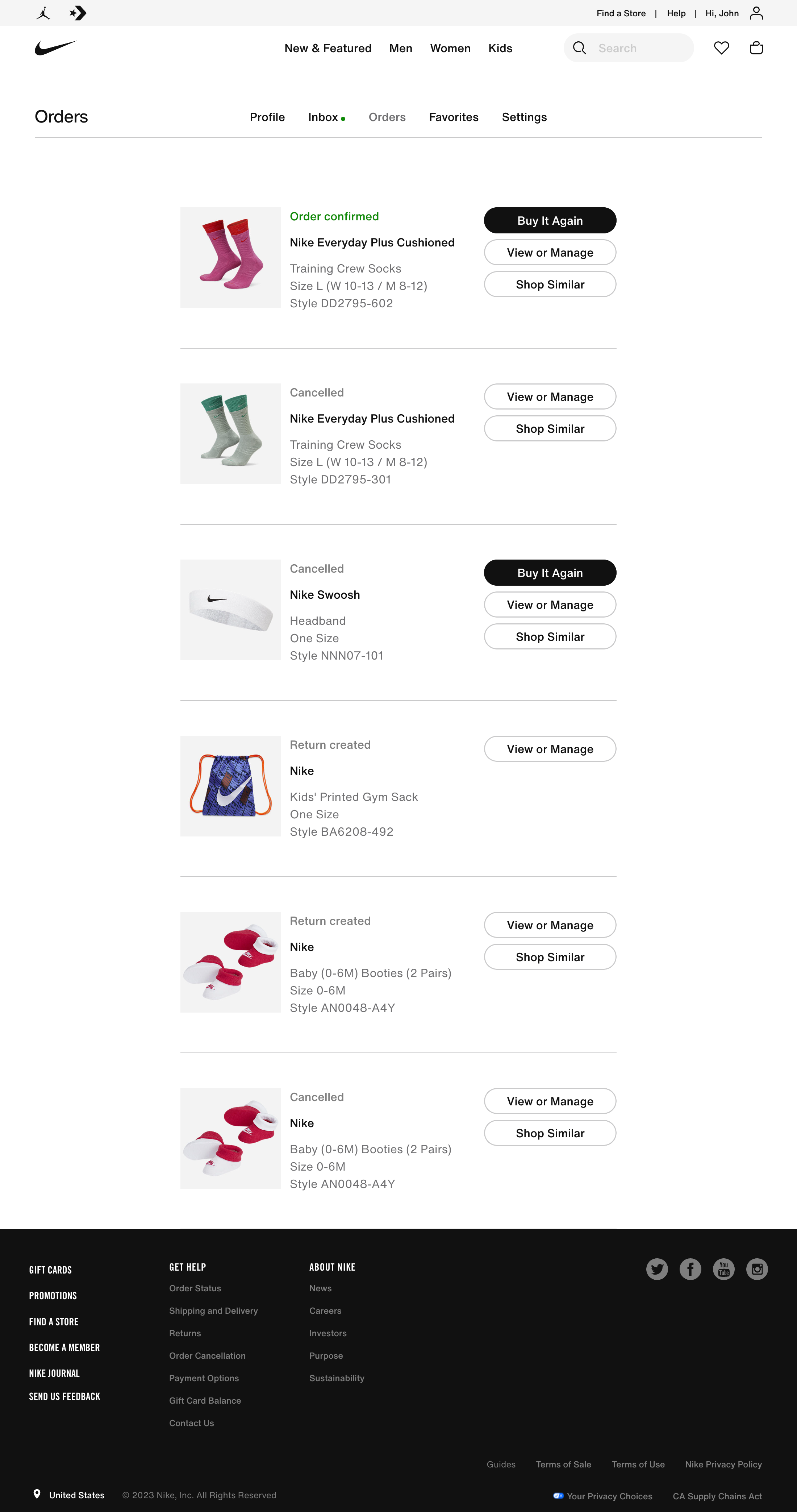Click the YouTube icon in the footer
The image size is (797, 1512).
click(x=723, y=1269)
